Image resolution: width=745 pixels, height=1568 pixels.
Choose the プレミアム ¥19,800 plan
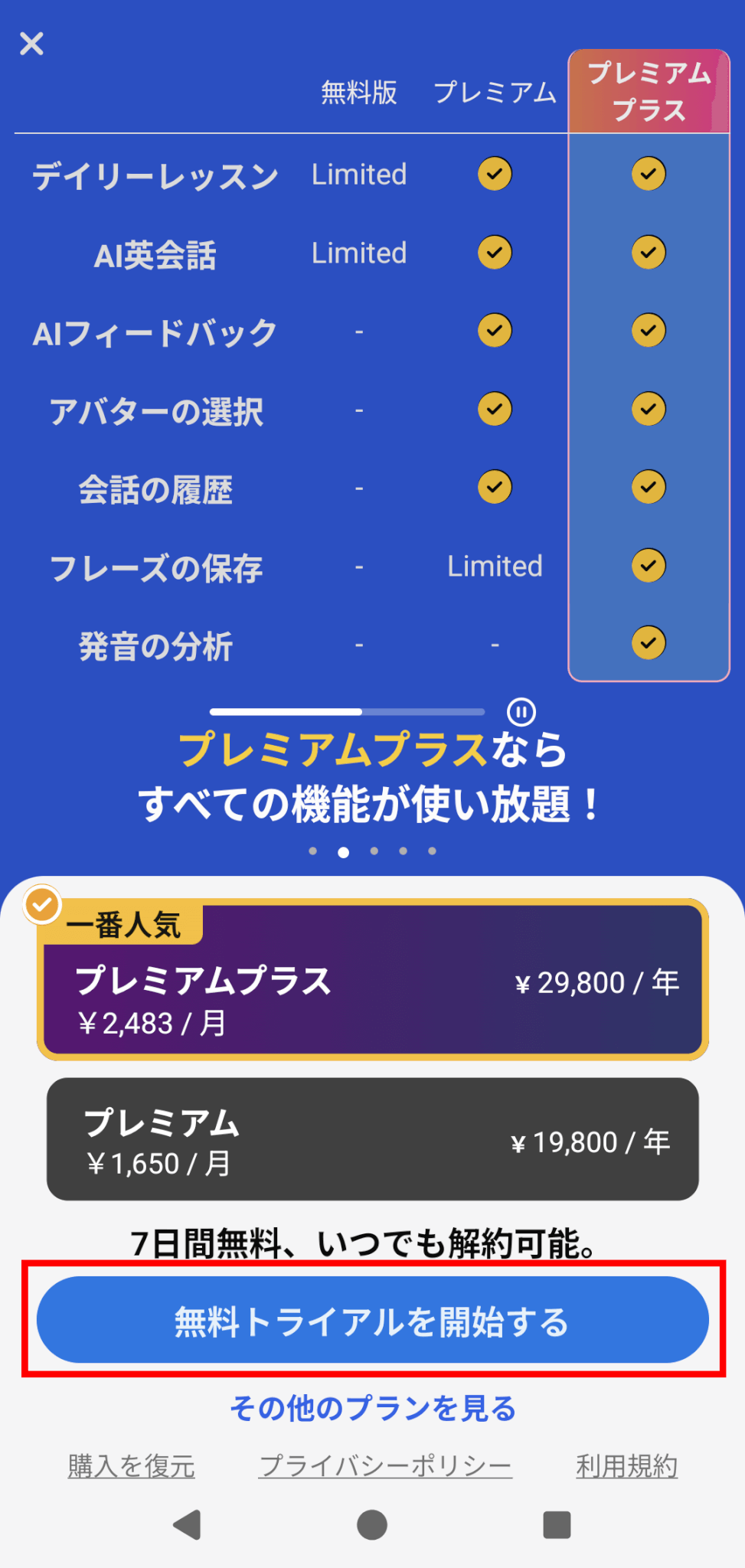373,1139
